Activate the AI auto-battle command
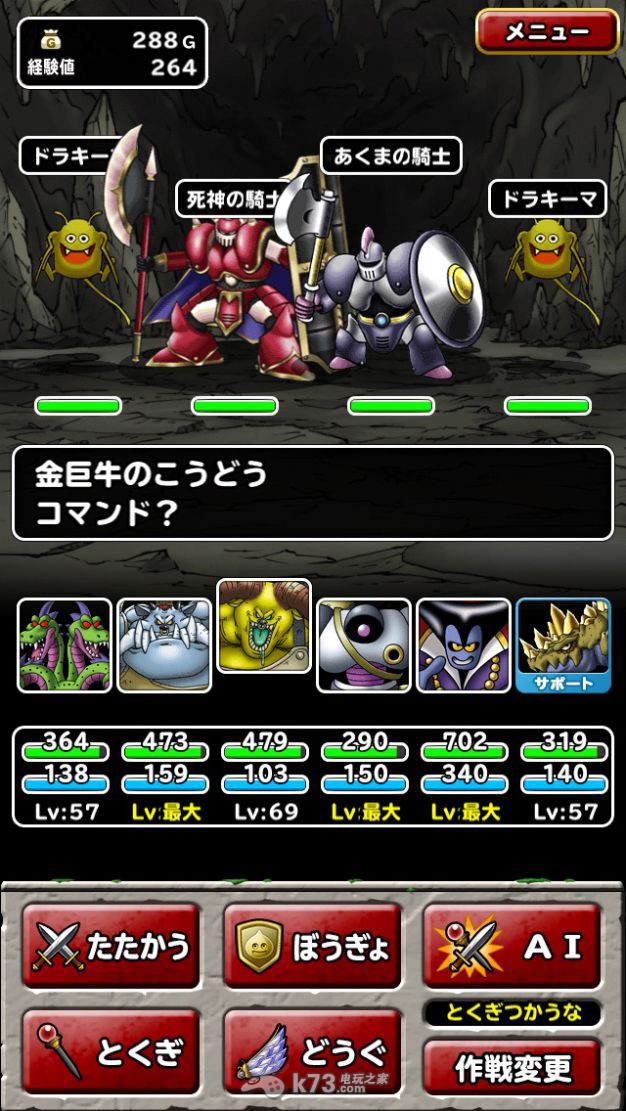Screen dimensions: 626x1111 512,945
